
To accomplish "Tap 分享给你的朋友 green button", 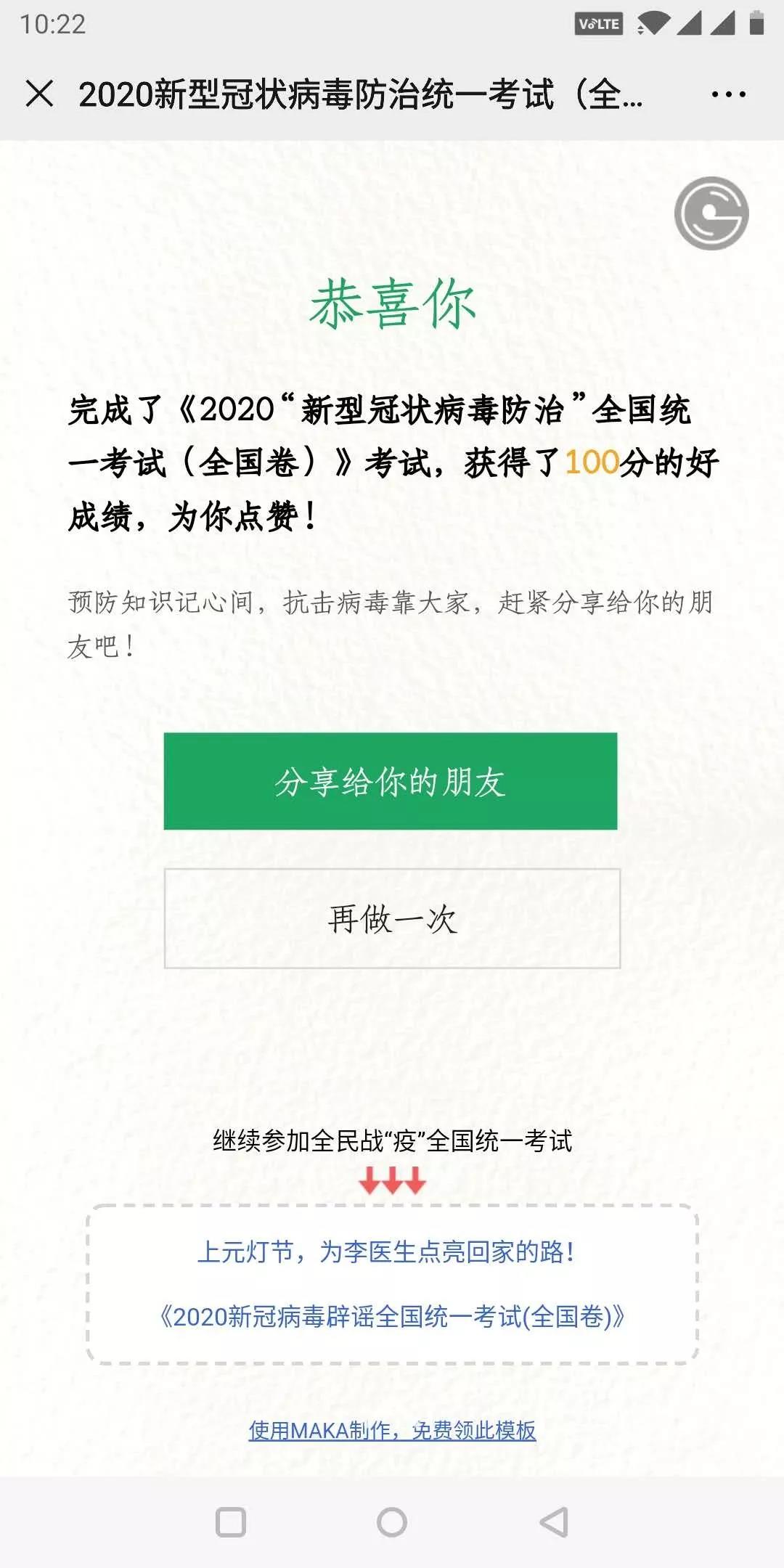I will point(391,781).
